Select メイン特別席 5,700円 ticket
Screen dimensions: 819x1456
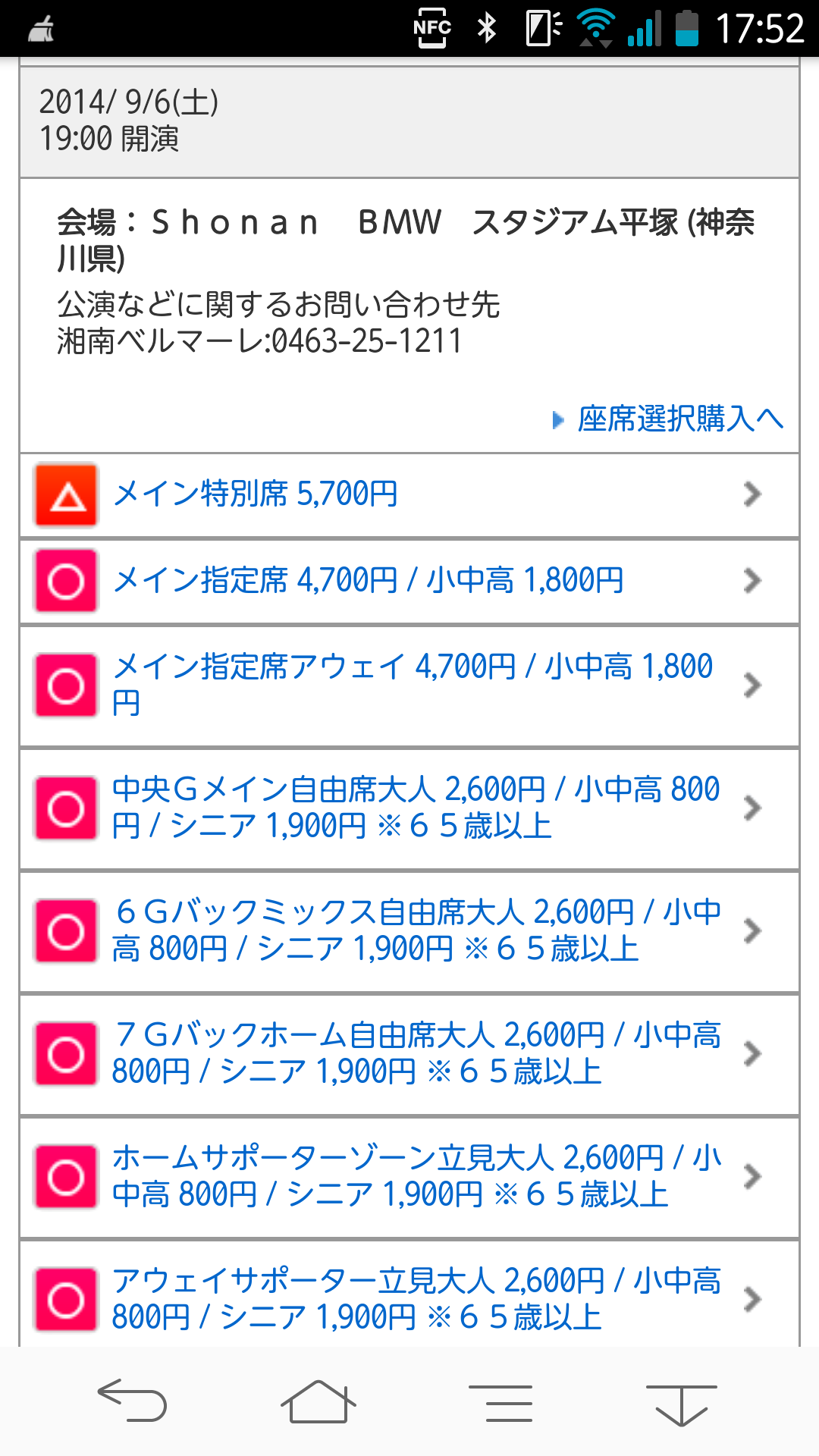click(x=408, y=494)
